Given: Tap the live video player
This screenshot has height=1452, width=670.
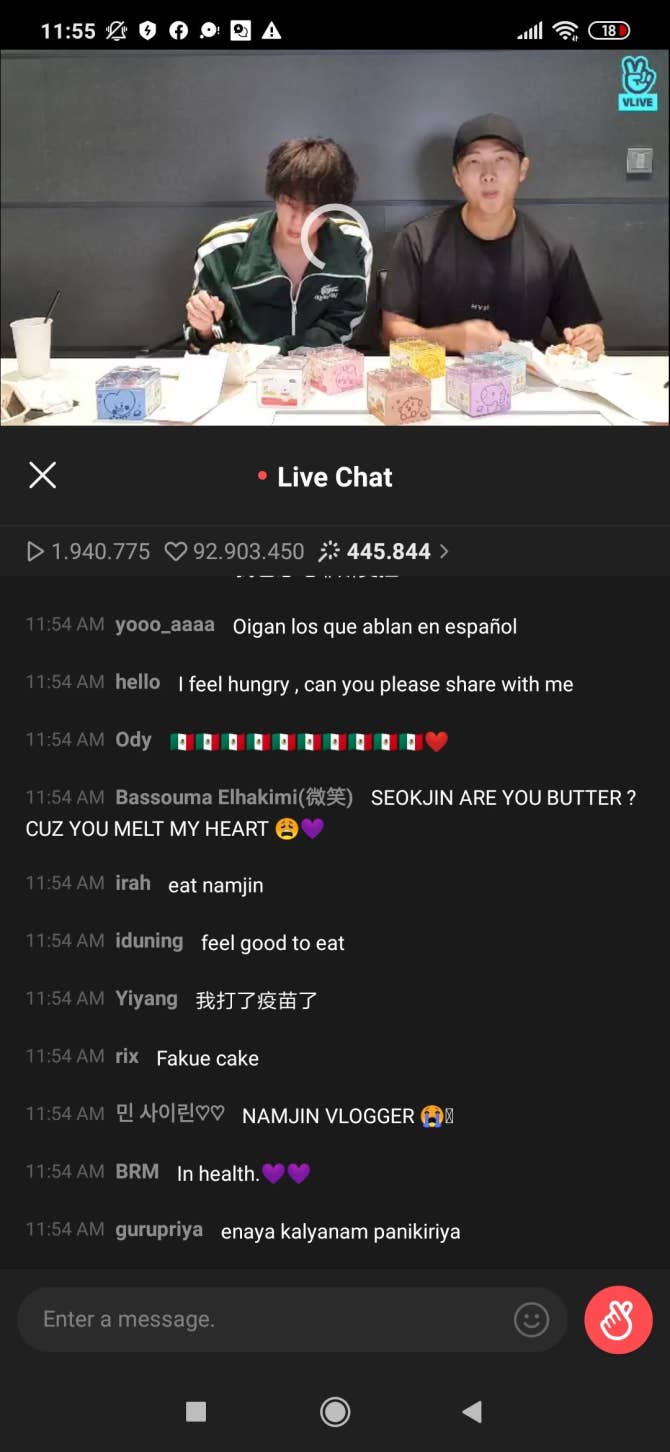Looking at the screenshot, I should point(335,238).
